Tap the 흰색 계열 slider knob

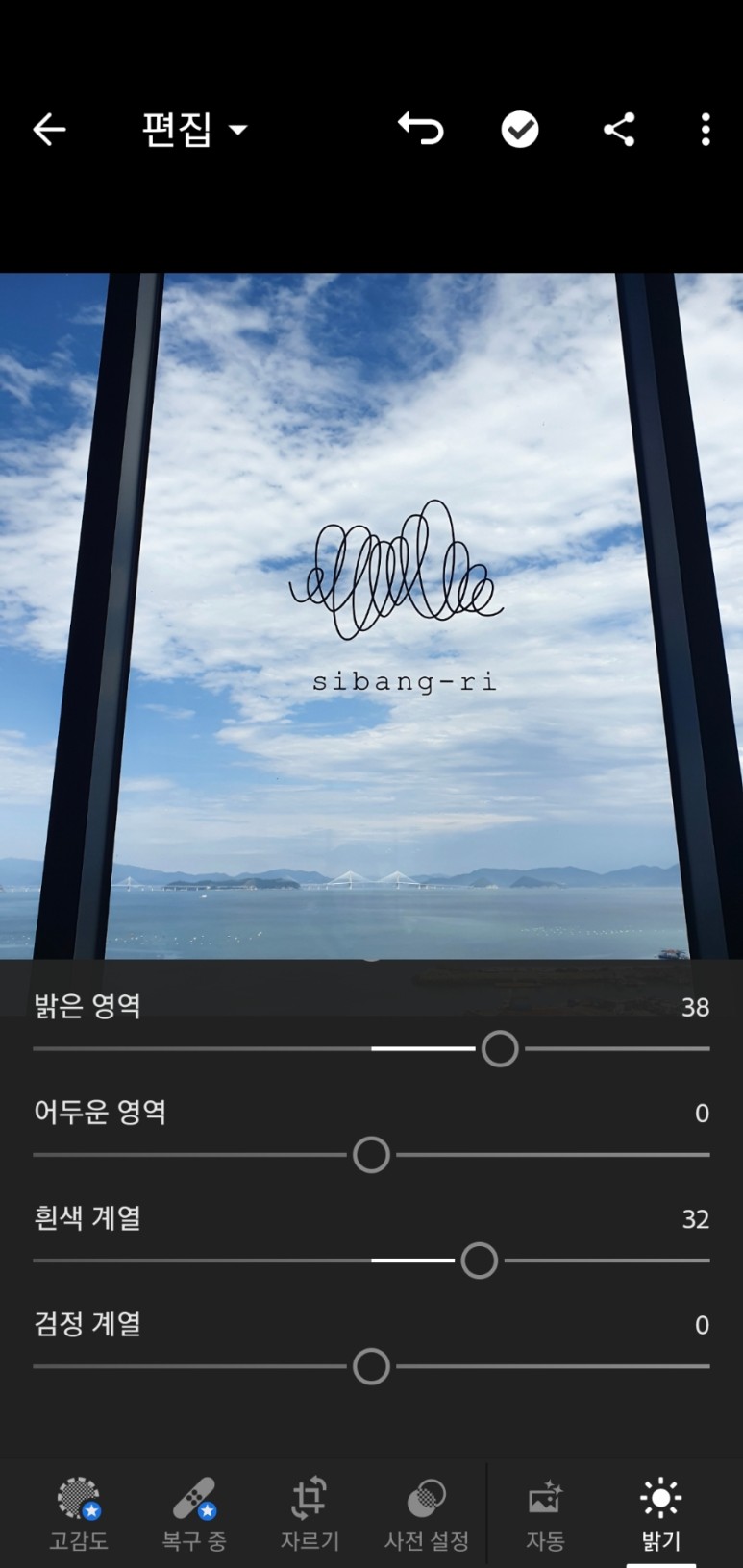[x=478, y=1260]
